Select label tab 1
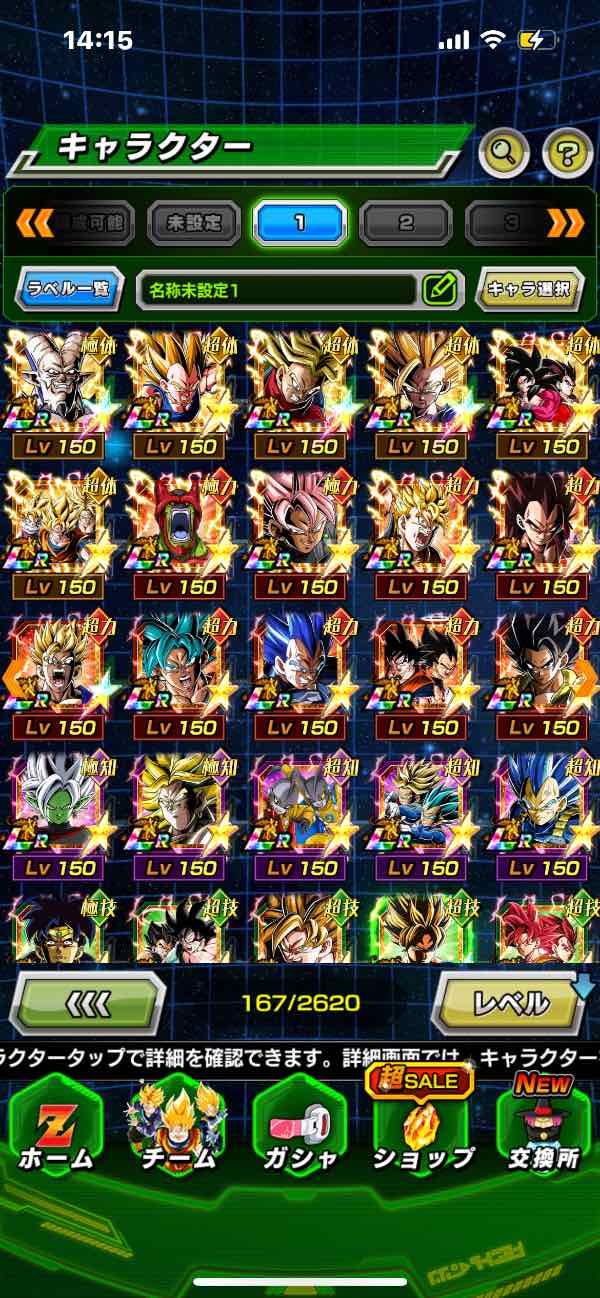 coord(299,222)
